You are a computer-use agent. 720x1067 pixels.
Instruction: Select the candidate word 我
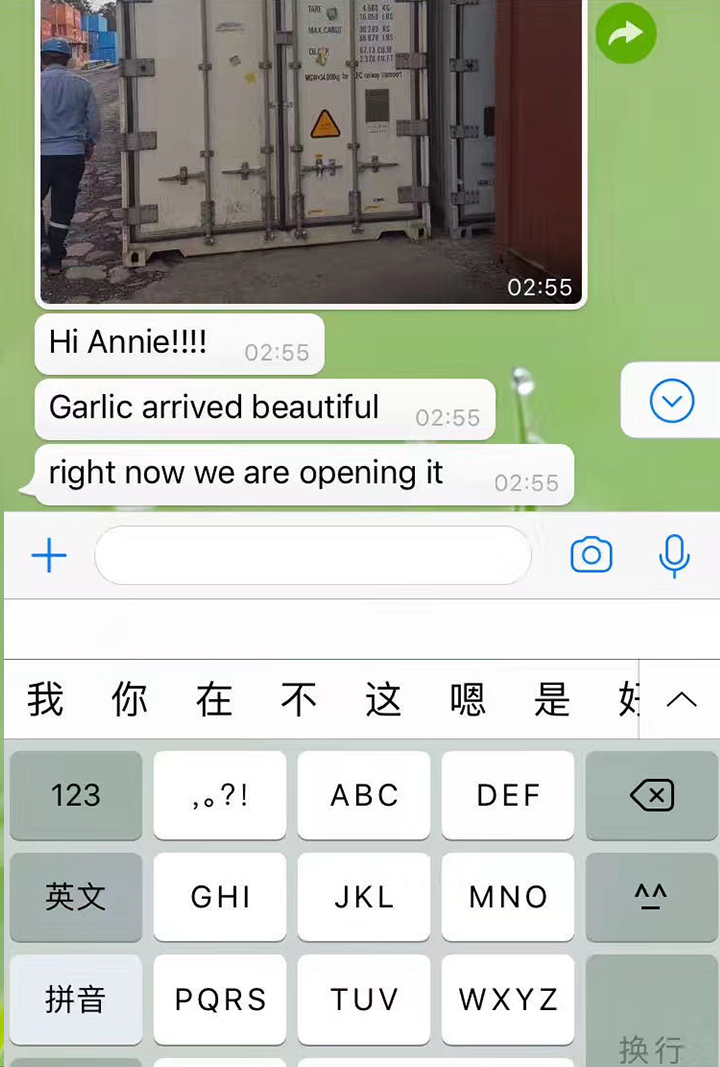pos(45,700)
